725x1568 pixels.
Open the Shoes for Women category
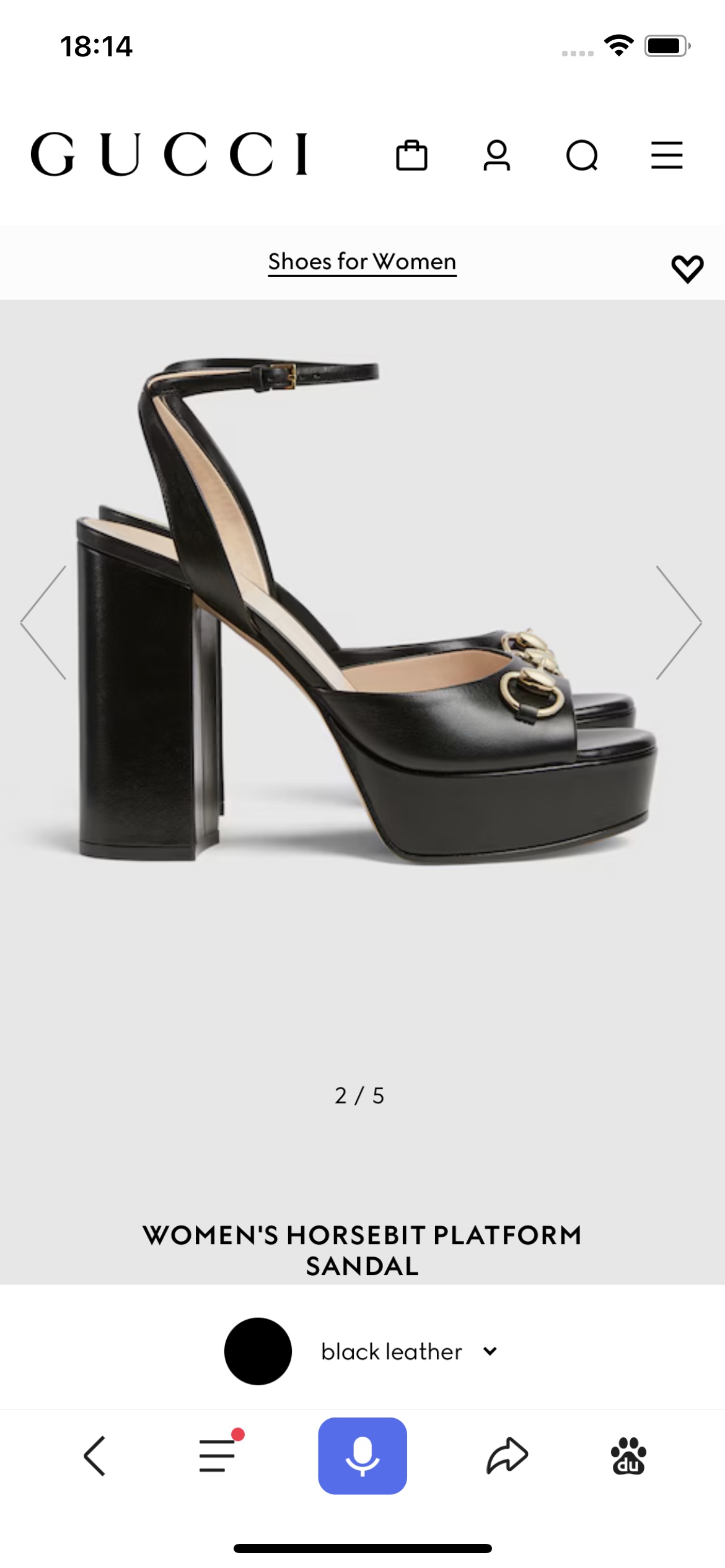pyautogui.click(x=362, y=261)
